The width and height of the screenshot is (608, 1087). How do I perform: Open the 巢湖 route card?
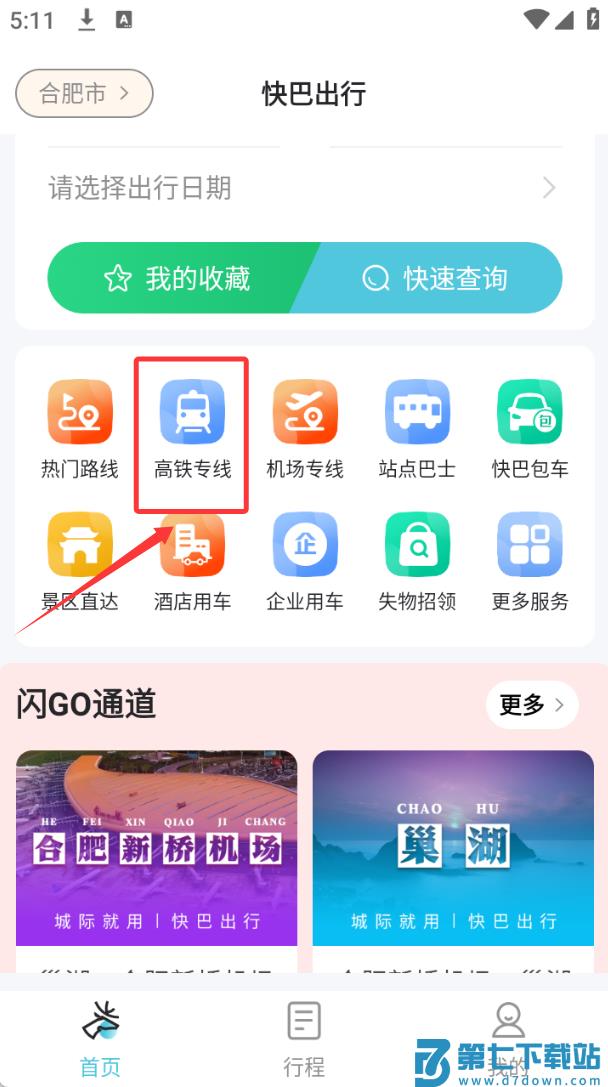tap(453, 848)
